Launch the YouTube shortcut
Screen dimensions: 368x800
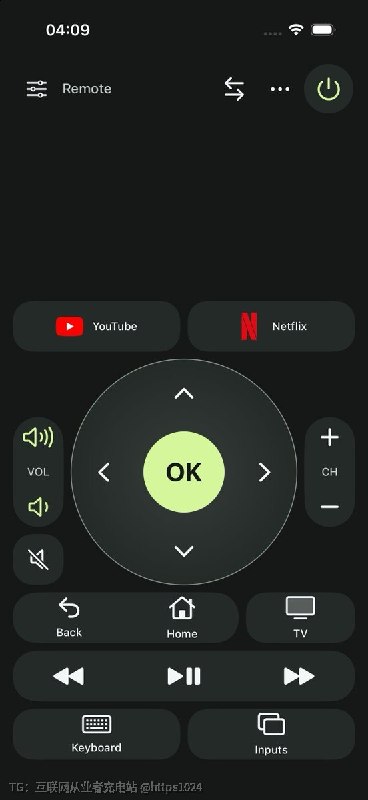(x=96, y=326)
